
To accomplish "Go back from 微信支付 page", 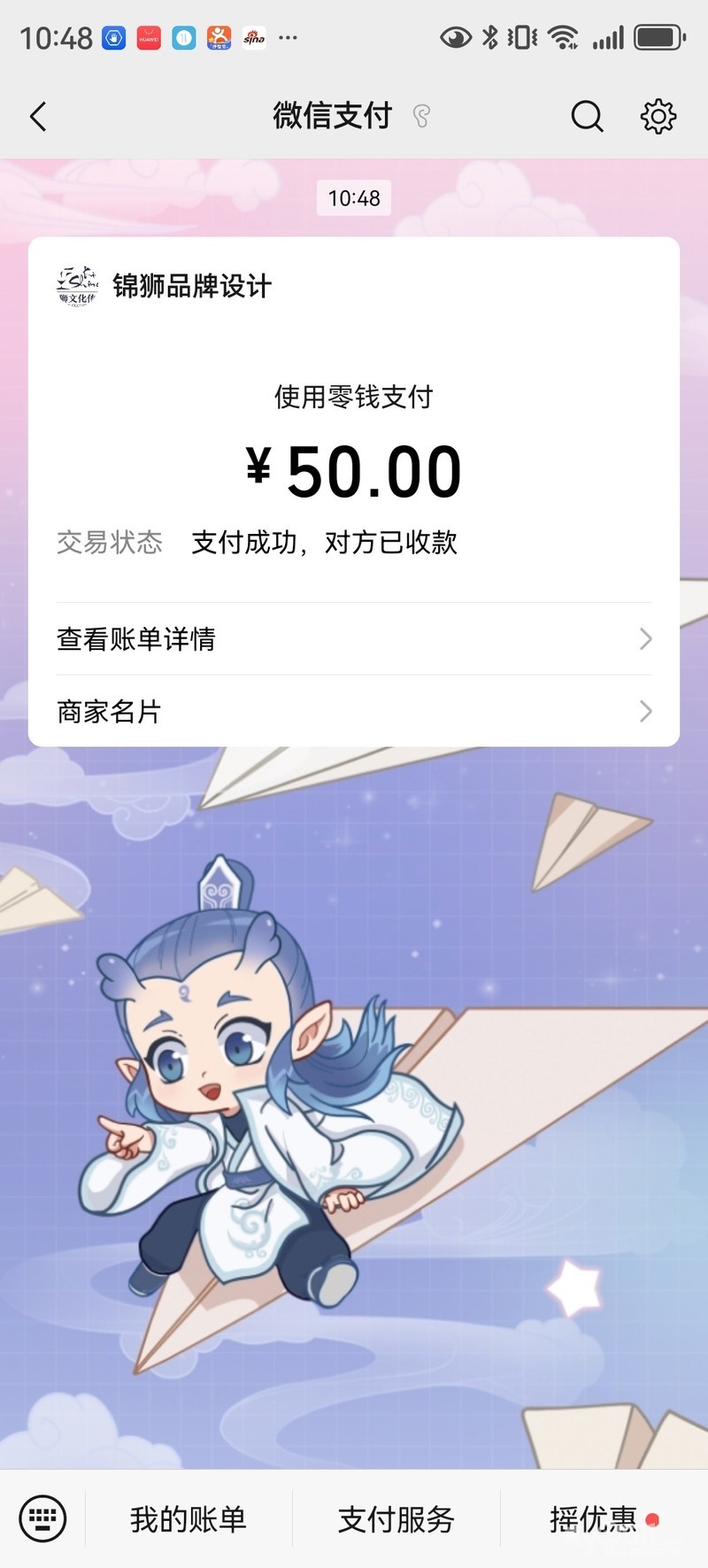I will pyautogui.click(x=38, y=116).
